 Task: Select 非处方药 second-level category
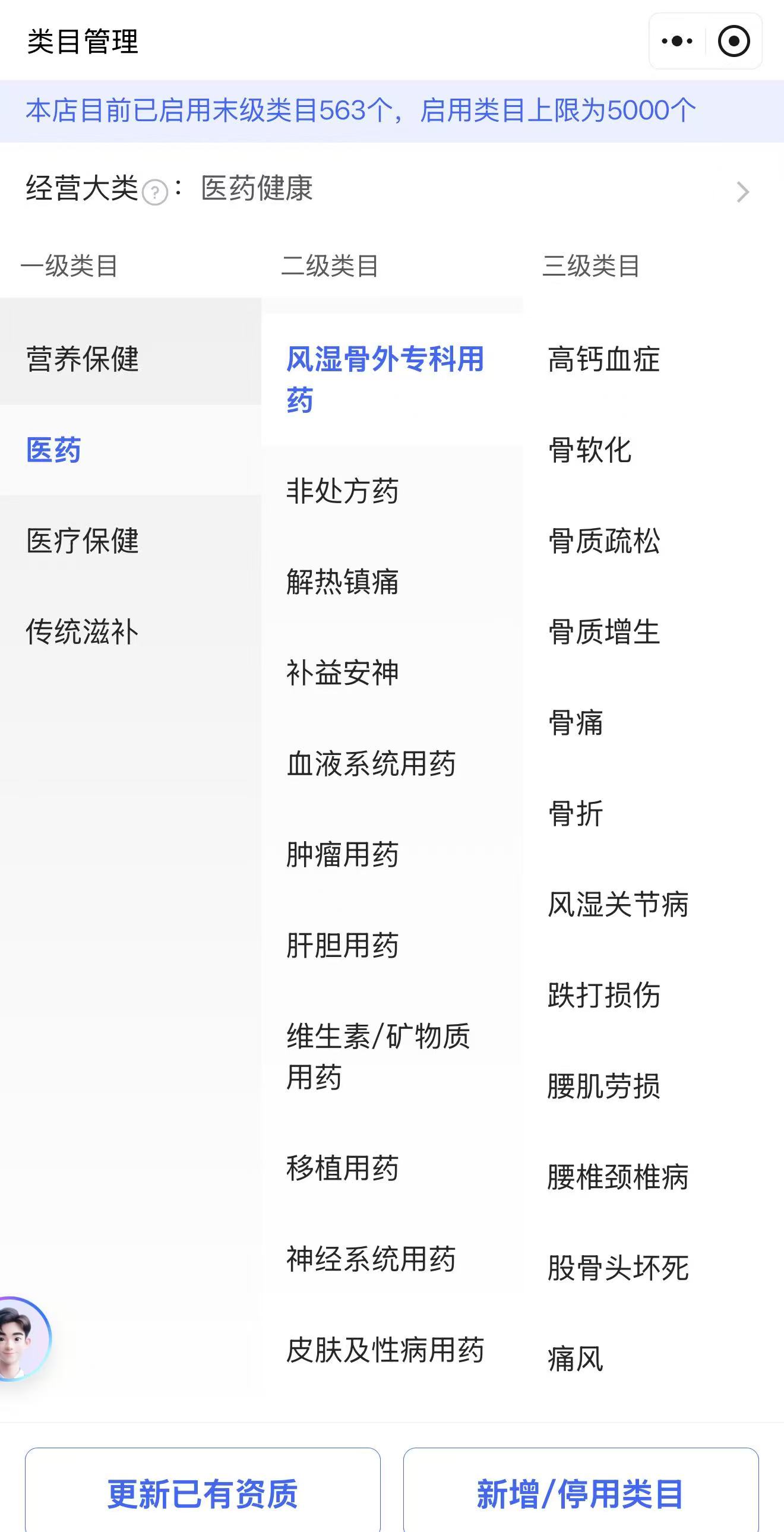343,491
